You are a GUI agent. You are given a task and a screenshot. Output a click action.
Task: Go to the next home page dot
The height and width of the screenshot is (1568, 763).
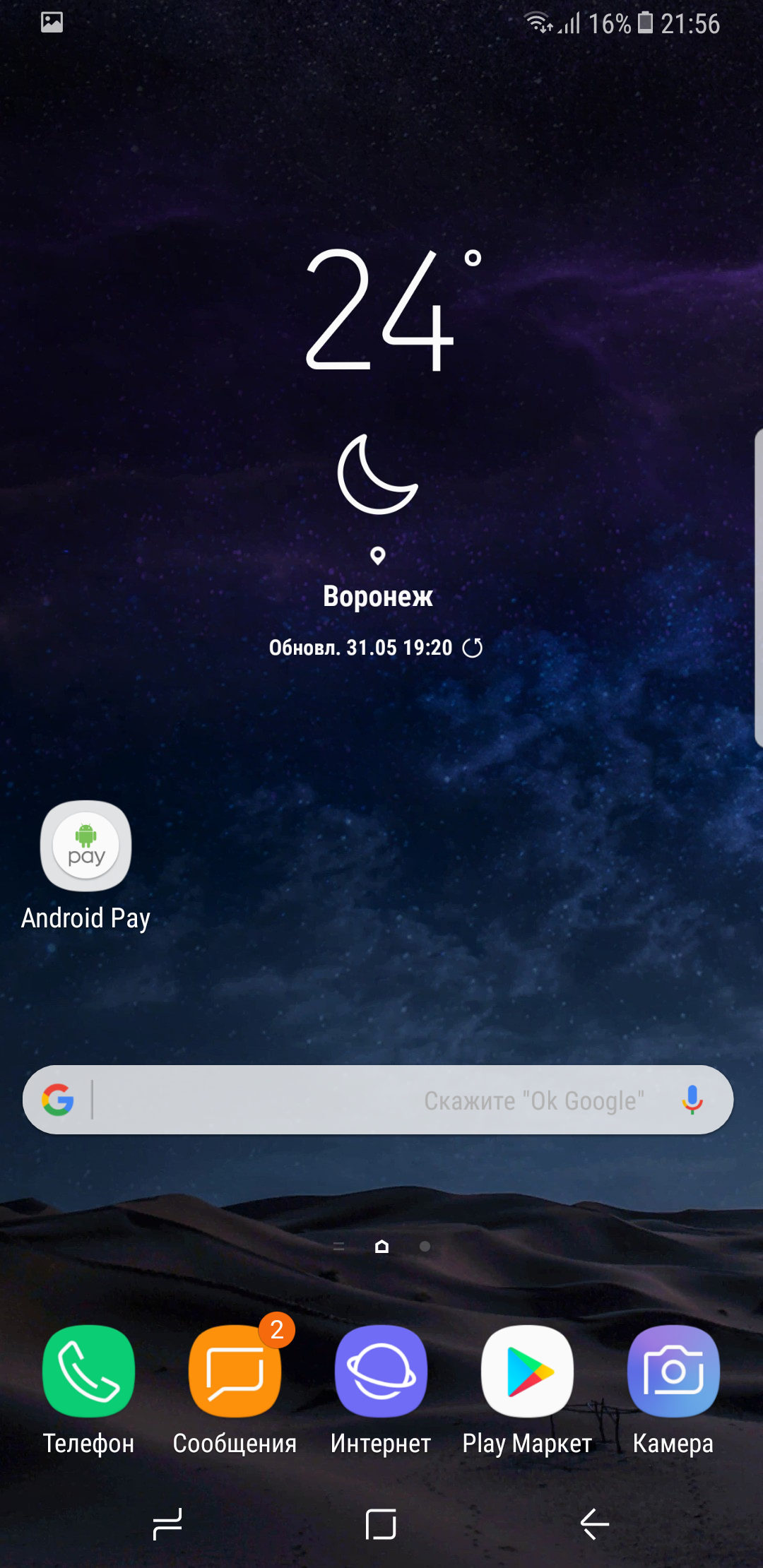(425, 1247)
